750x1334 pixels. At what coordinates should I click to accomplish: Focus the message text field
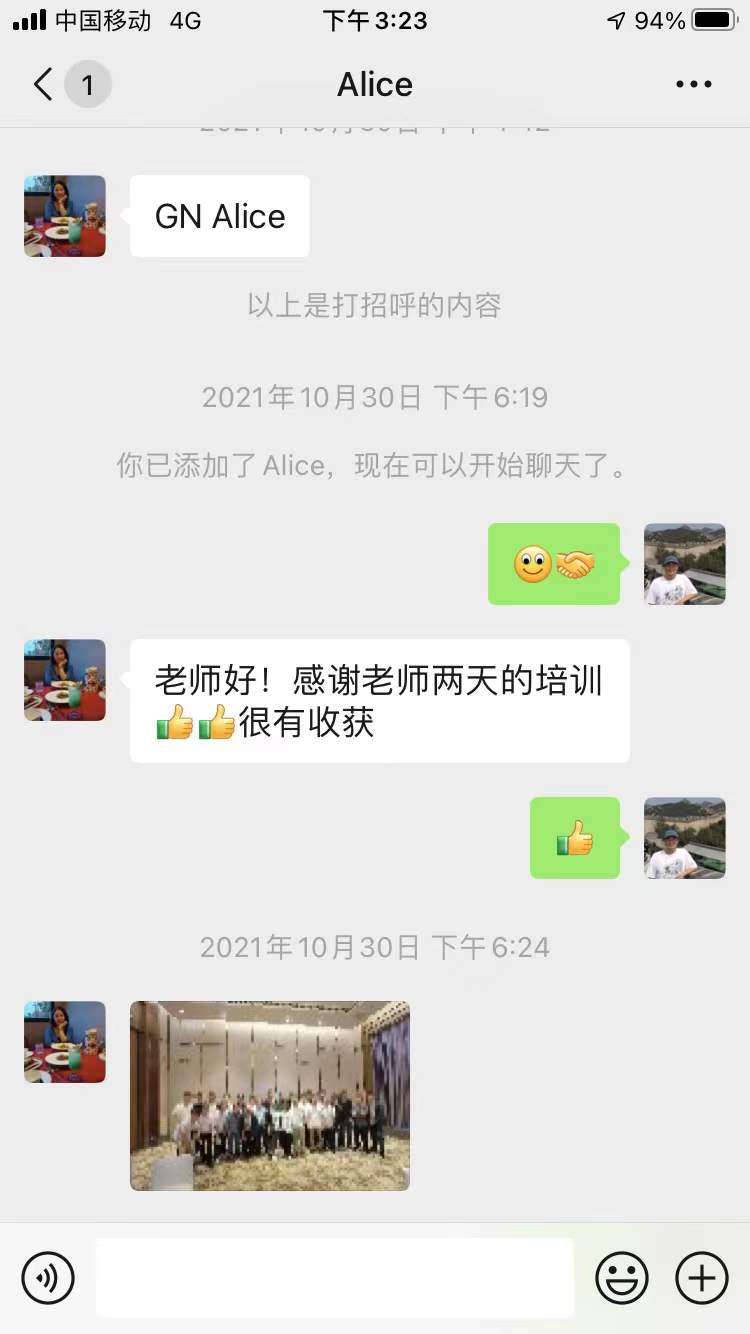point(335,1277)
